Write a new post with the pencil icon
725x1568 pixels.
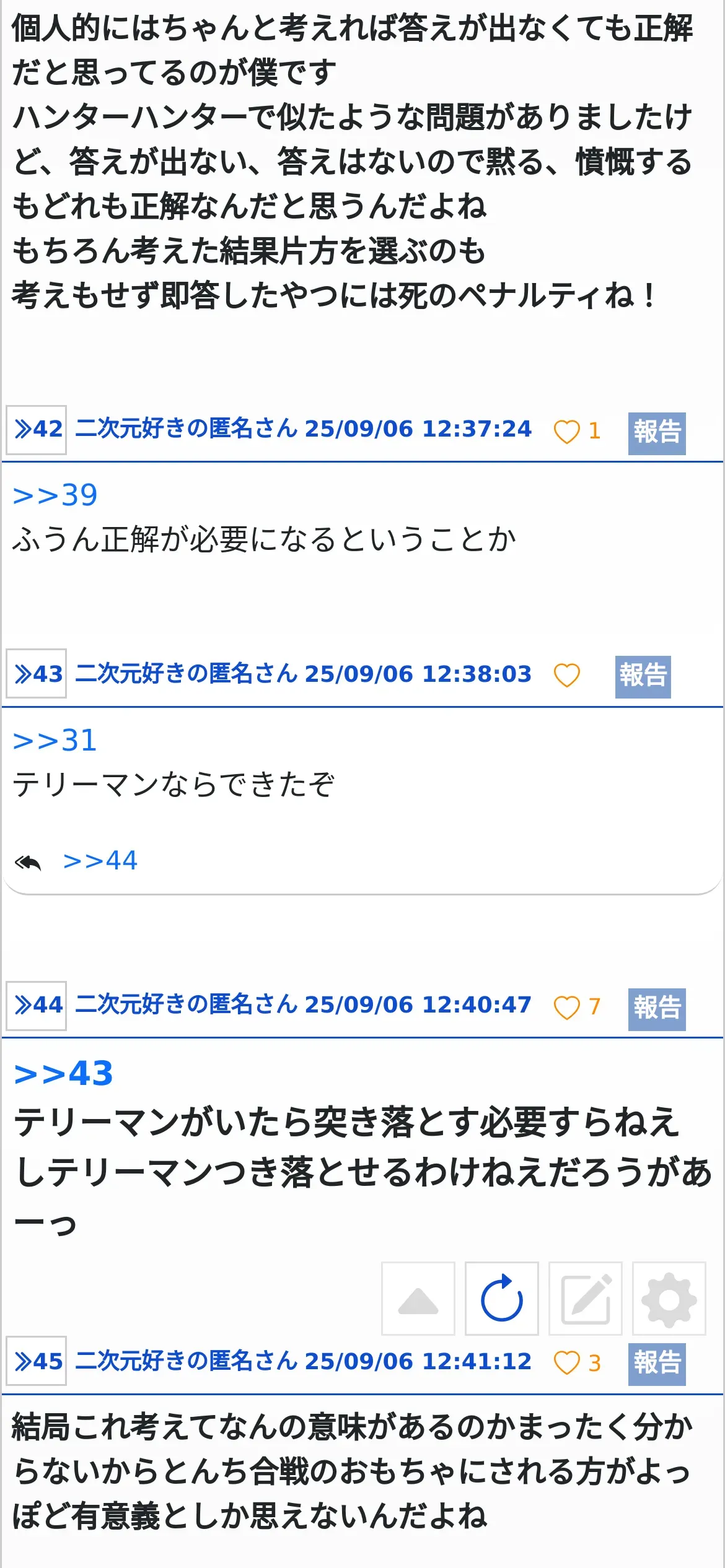coord(586,1299)
